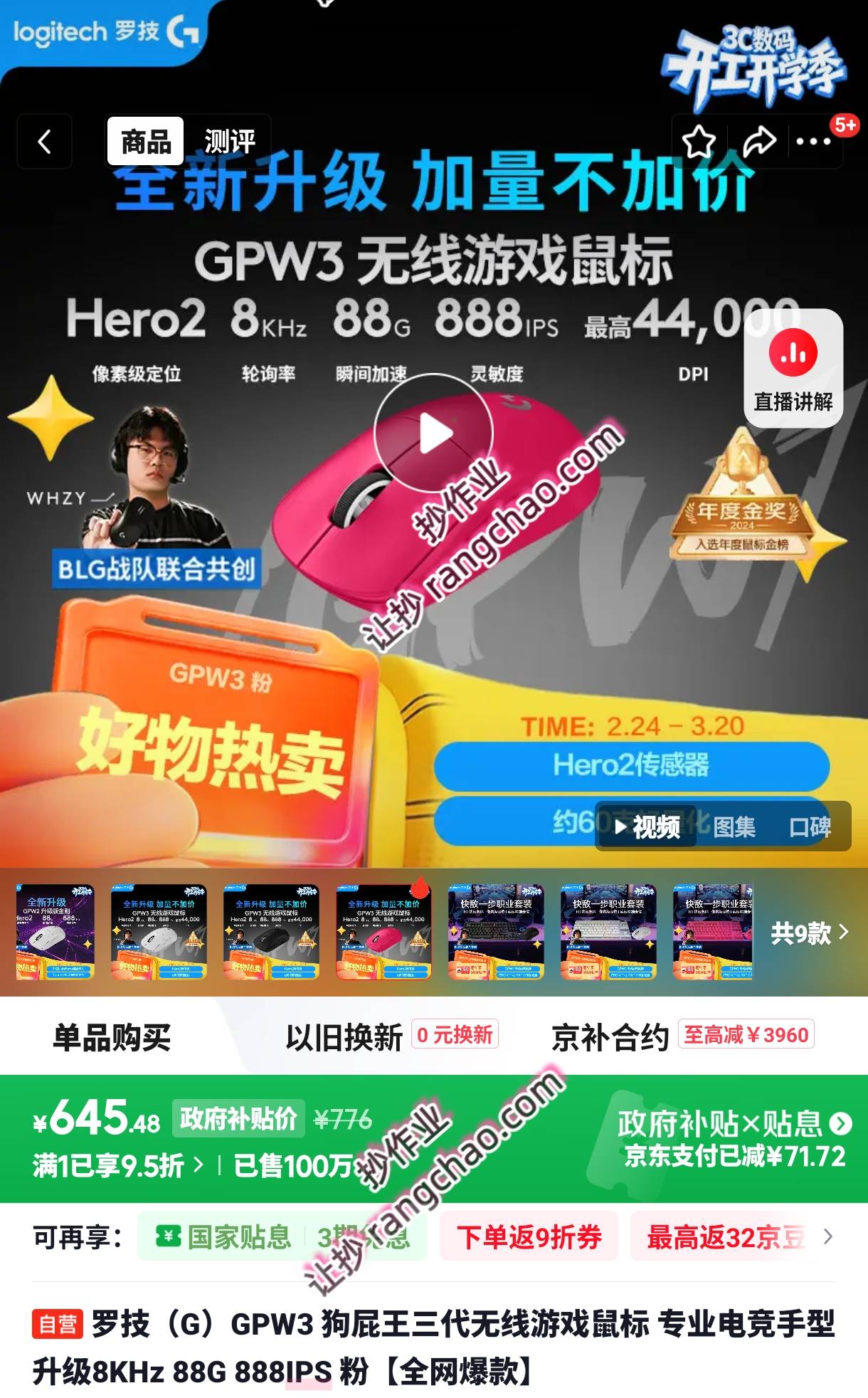Choose 以旧换新 trade-in option
Screen dimensions: 868x1398
(344, 1037)
